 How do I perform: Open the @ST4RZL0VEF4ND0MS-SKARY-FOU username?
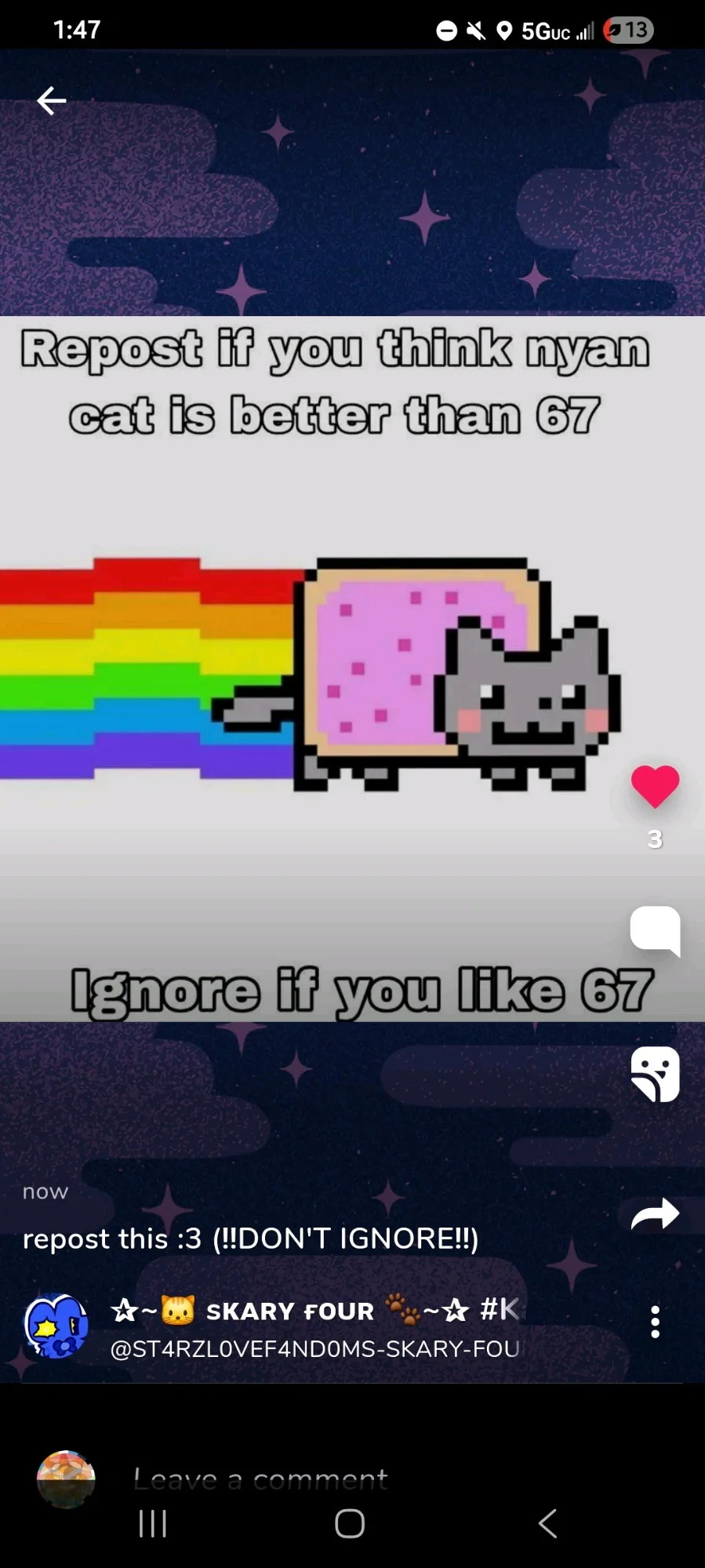(314, 1348)
